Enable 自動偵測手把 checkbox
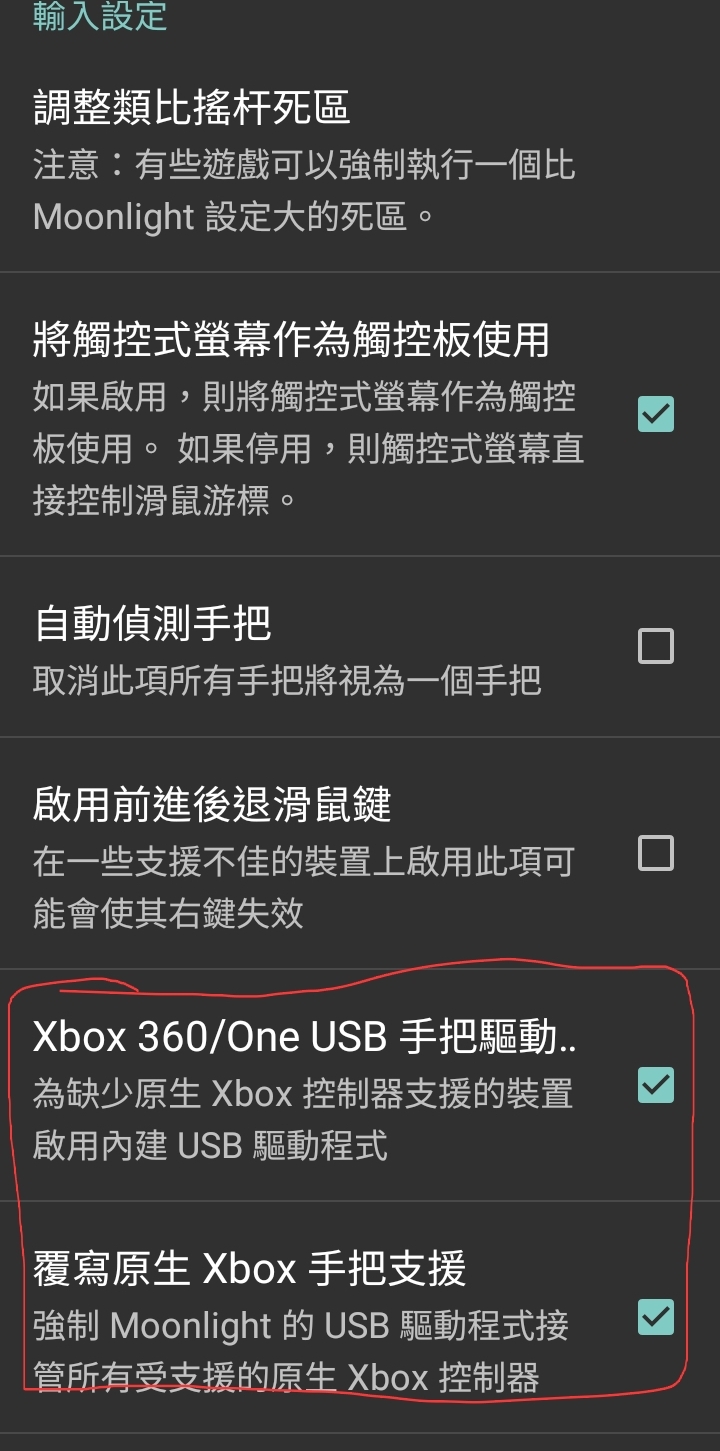The image size is (720, 1451). [x=656, y=647]
